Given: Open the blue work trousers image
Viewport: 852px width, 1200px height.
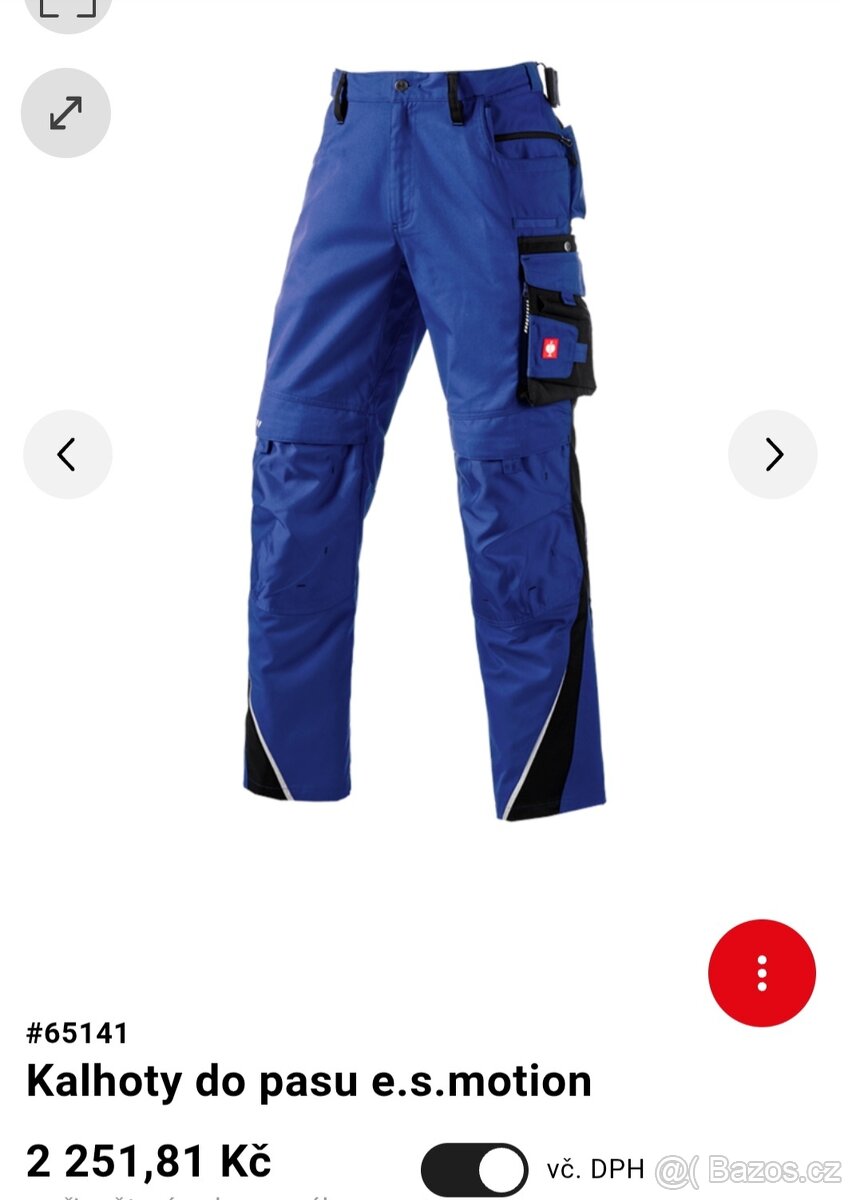Looking at the screenshot, I should [420, 440].
